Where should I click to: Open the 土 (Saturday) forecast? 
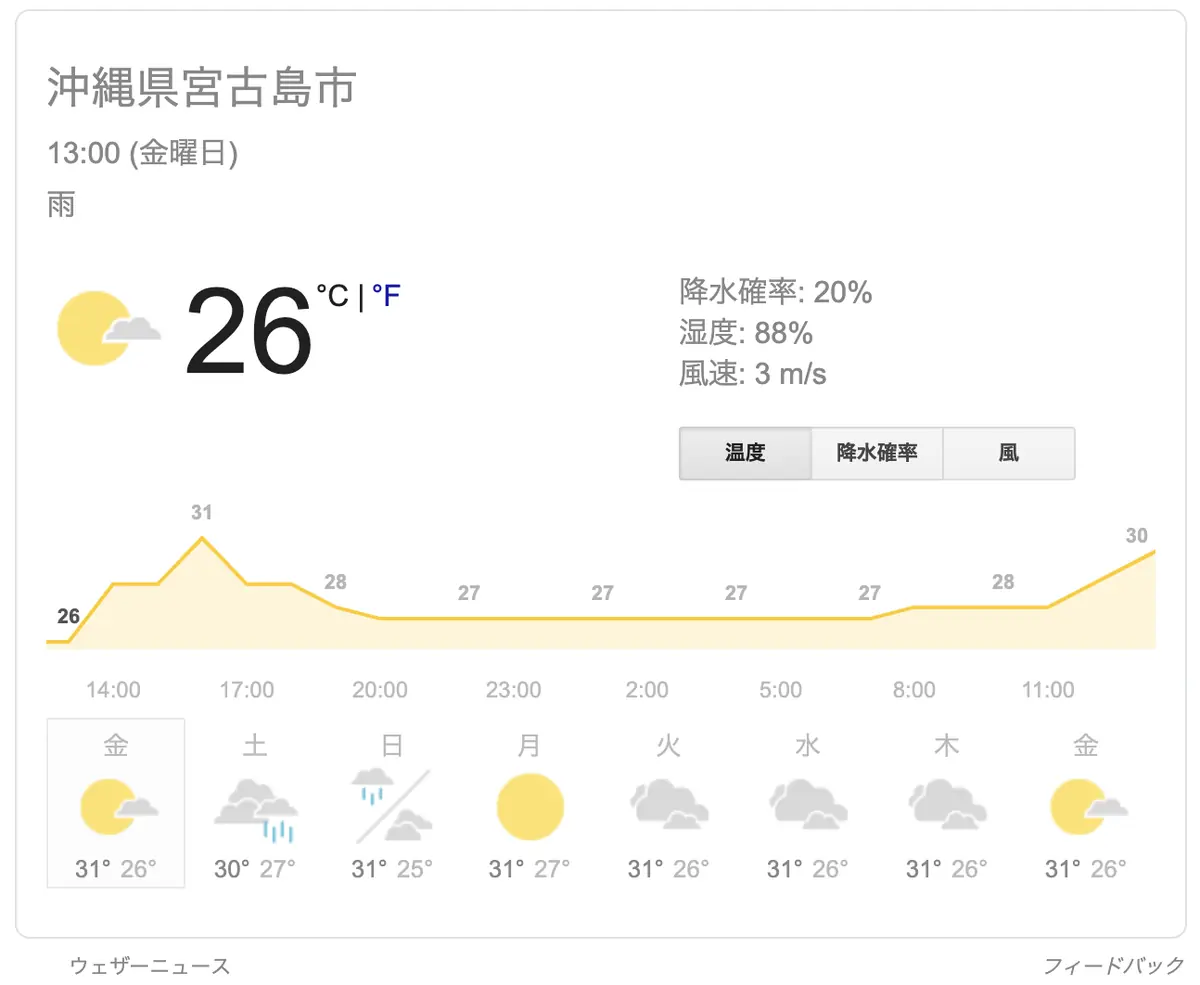[x=255, y=803]
